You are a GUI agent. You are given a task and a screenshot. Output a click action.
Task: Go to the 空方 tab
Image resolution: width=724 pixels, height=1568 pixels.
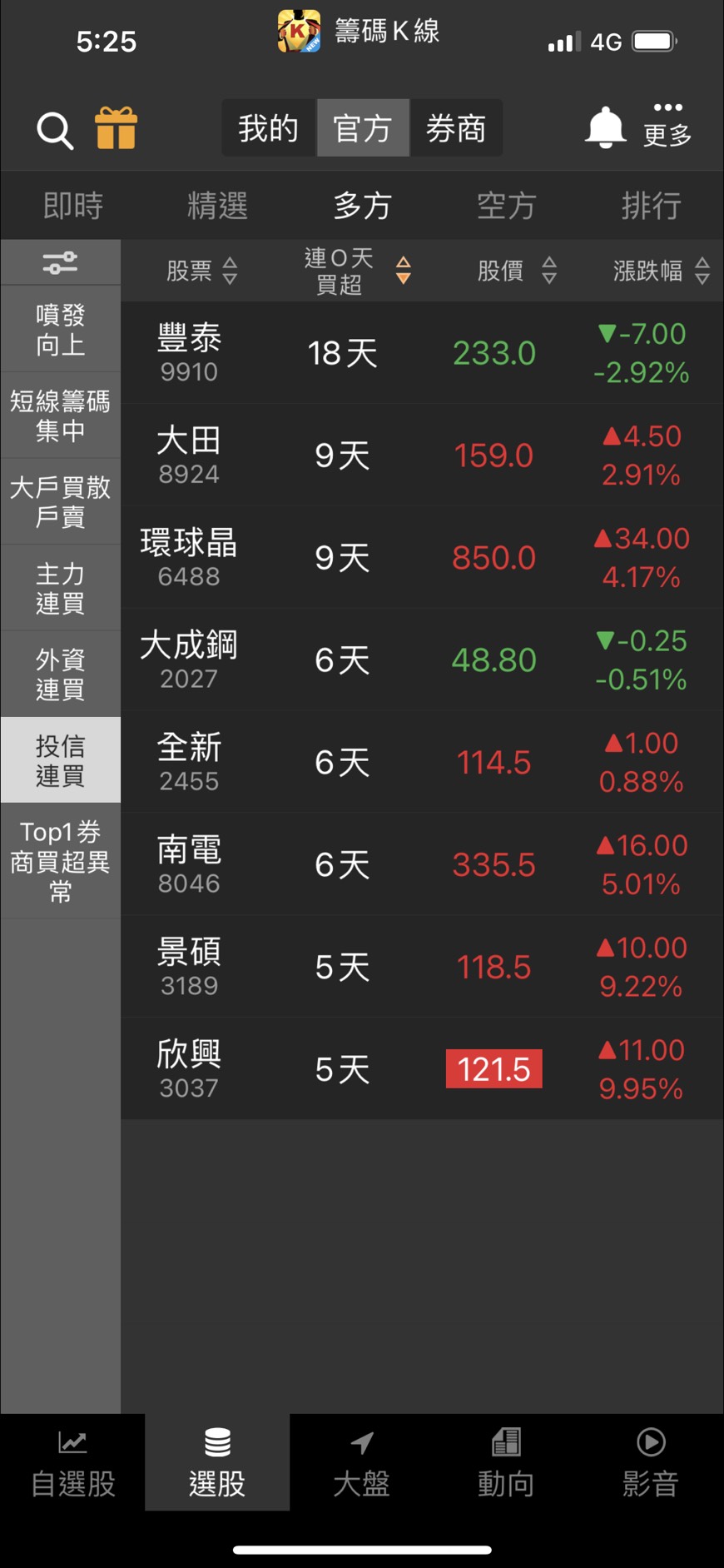[507, 205]
